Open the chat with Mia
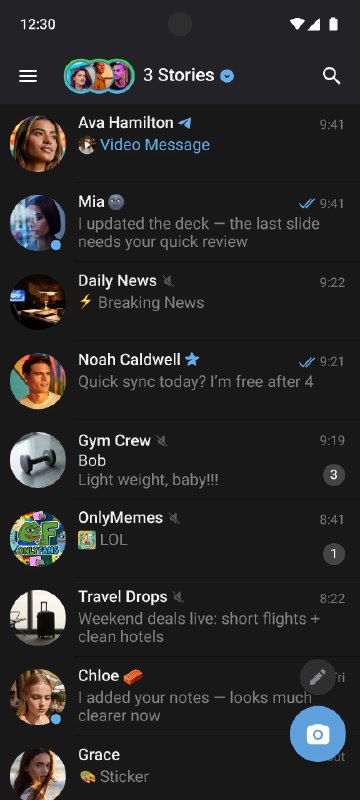360x800 pixels. [180, 222]
